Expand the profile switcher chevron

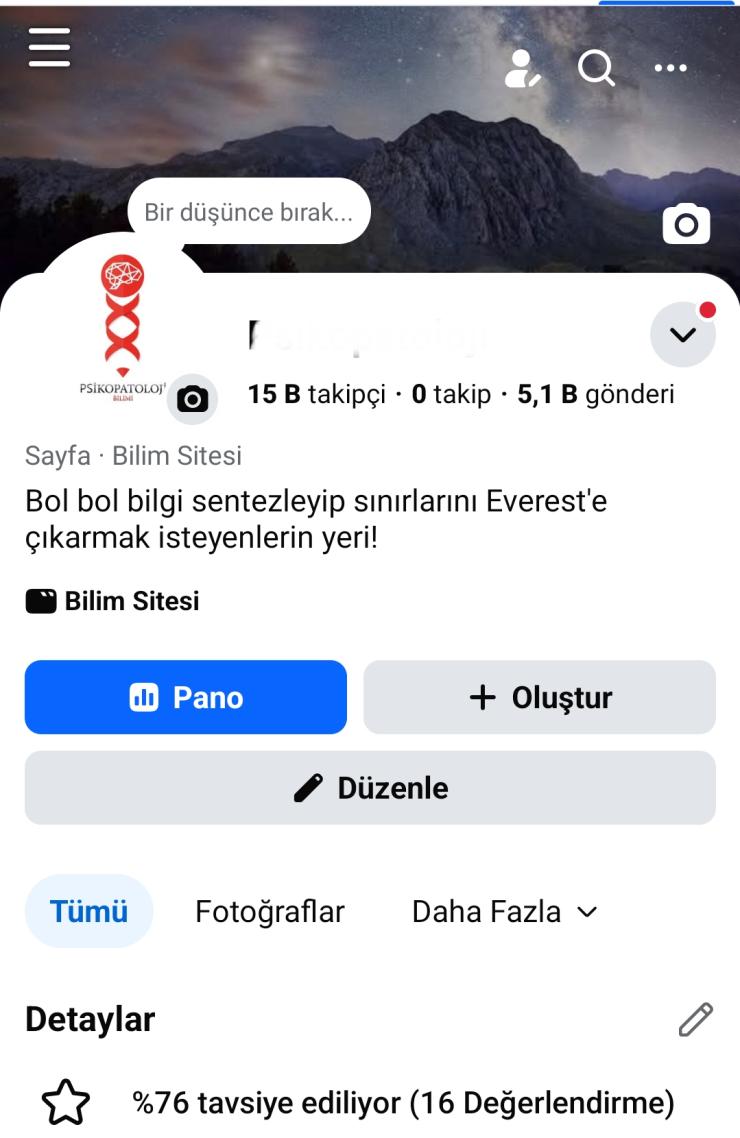[683, 335]
